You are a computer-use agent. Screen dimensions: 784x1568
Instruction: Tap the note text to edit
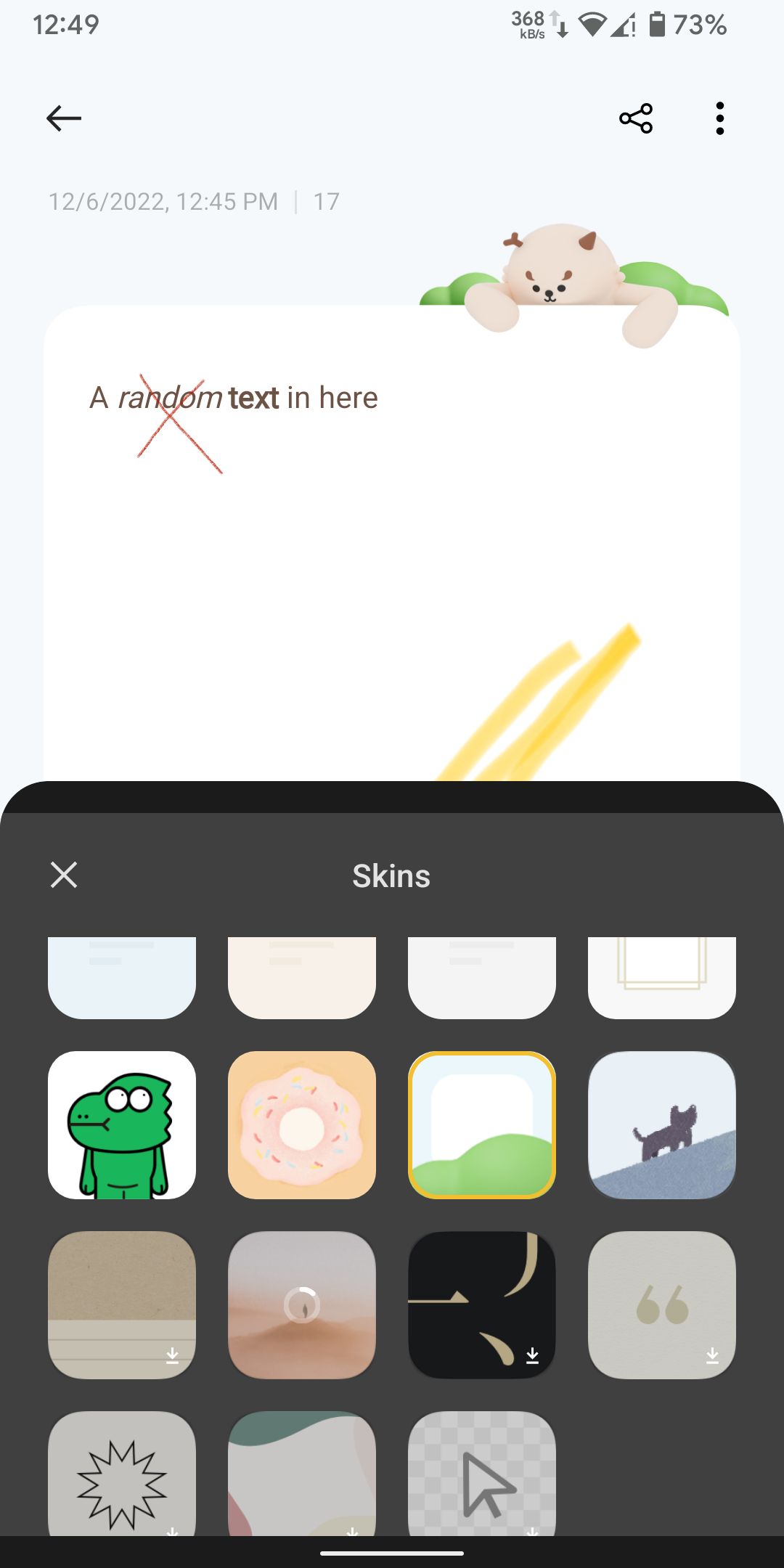point(234,398)
